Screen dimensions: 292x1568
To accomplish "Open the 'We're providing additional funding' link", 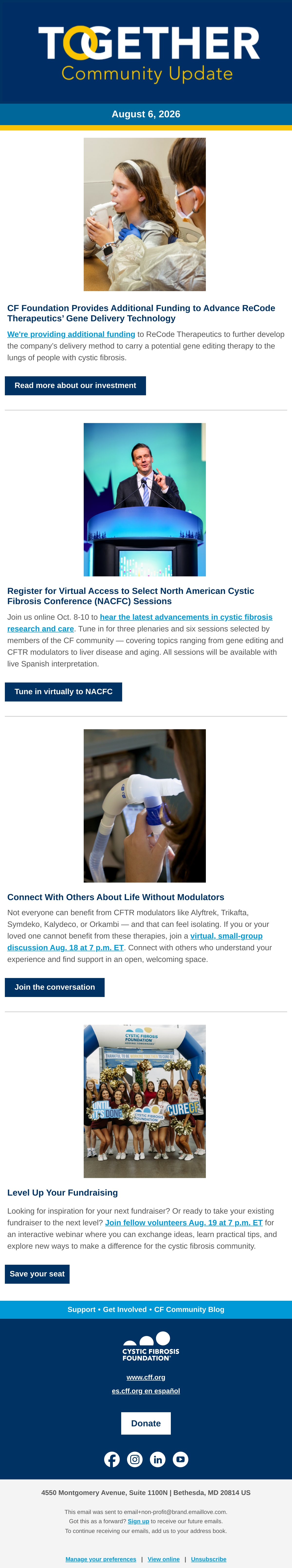I will [x=71, y=334].
